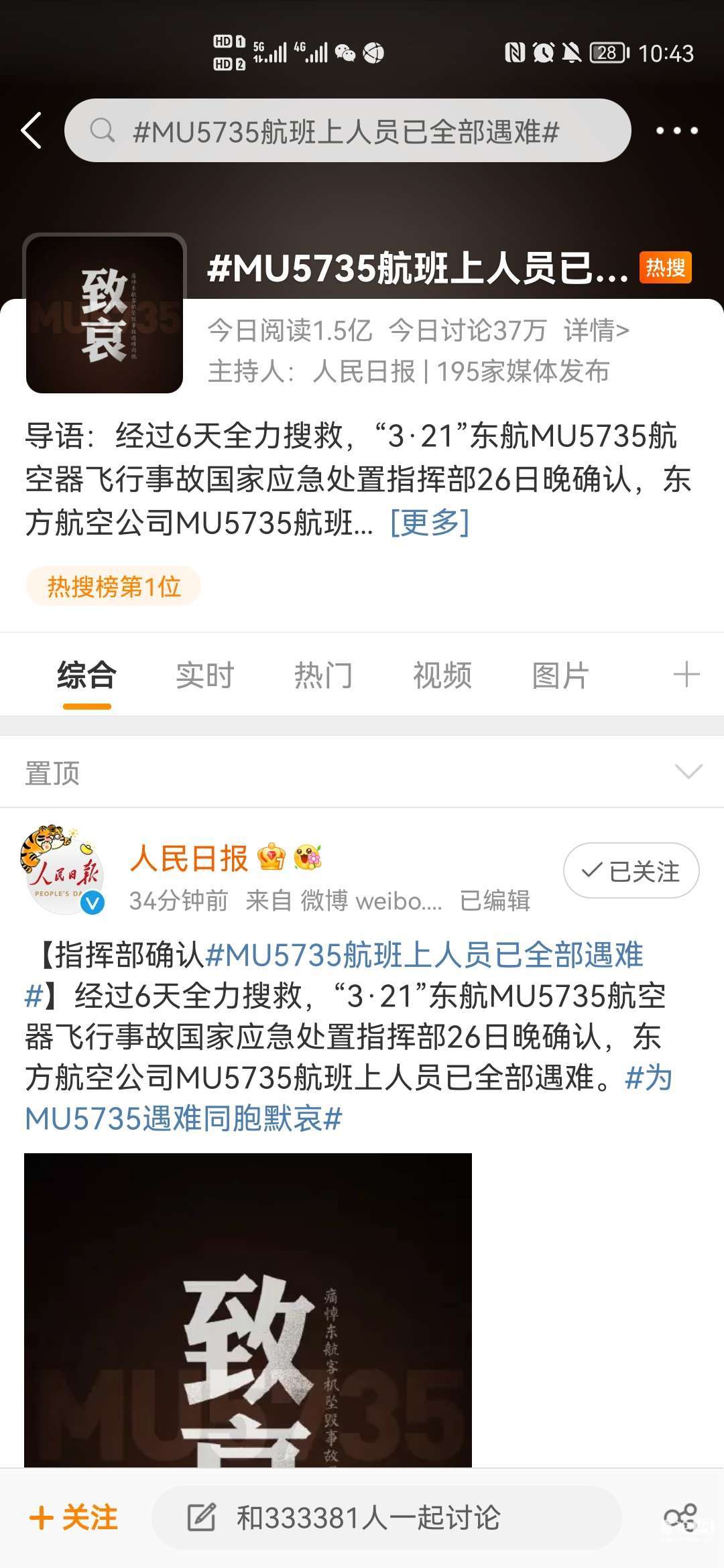Switch to the 图片 tab
Viewport: 724px width, 1568px height.
560,675
